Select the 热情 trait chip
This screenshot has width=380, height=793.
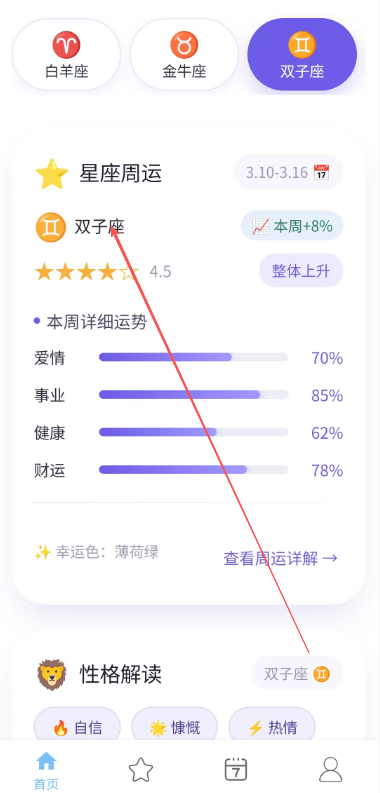[x=272, y=727]
